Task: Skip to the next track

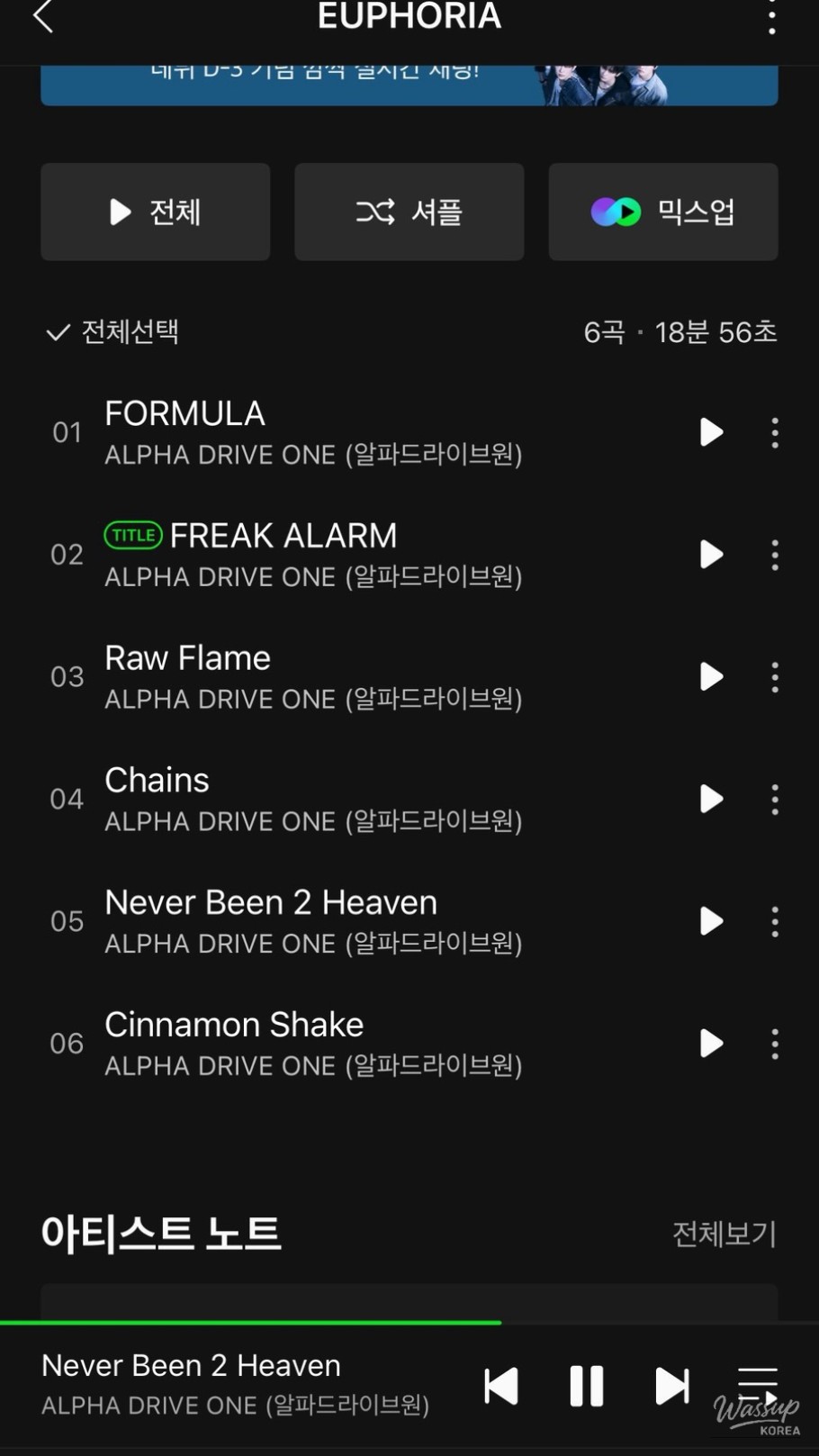Action: (x=671, y=1386)
